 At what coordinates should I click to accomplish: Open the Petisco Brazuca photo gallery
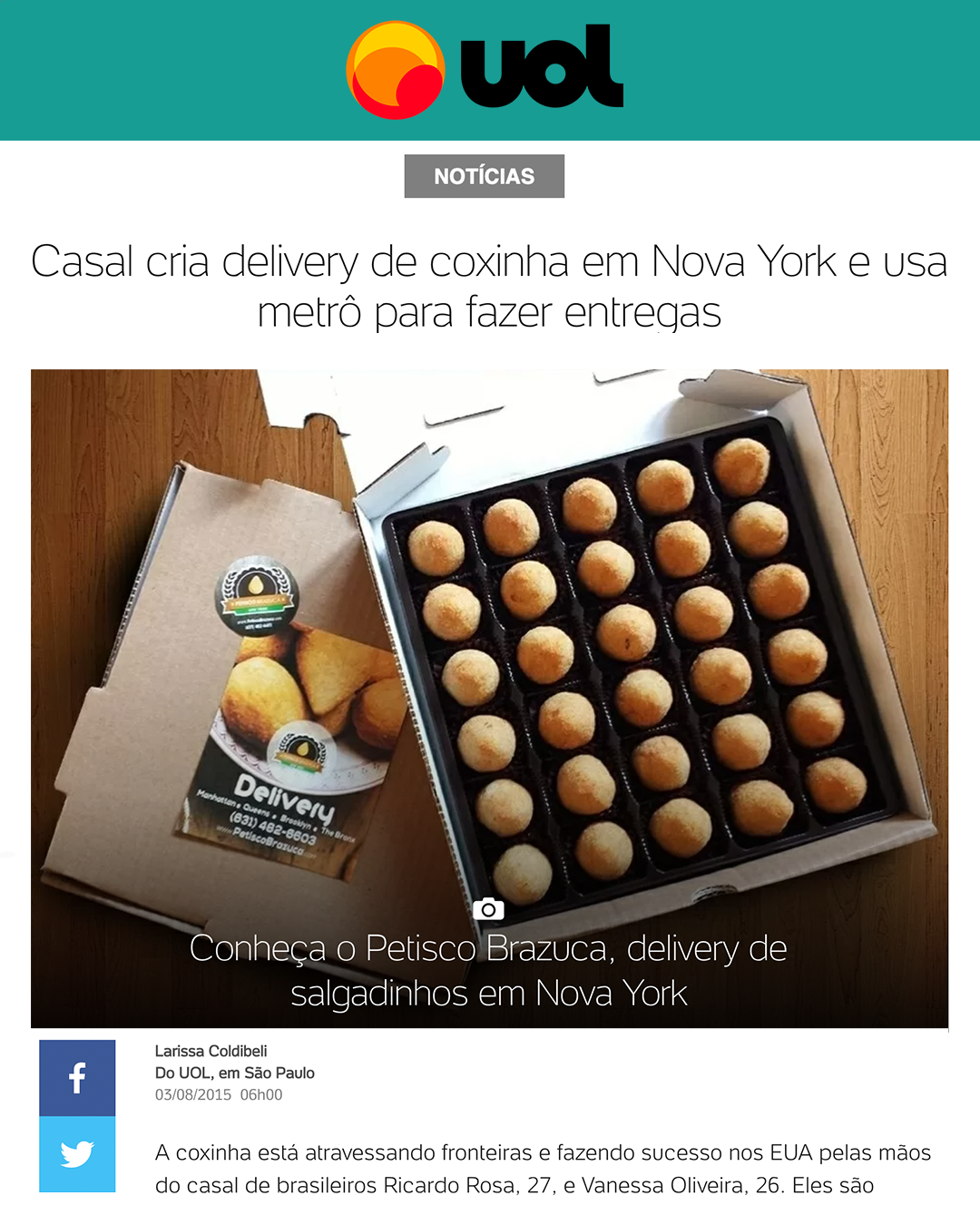488,910
